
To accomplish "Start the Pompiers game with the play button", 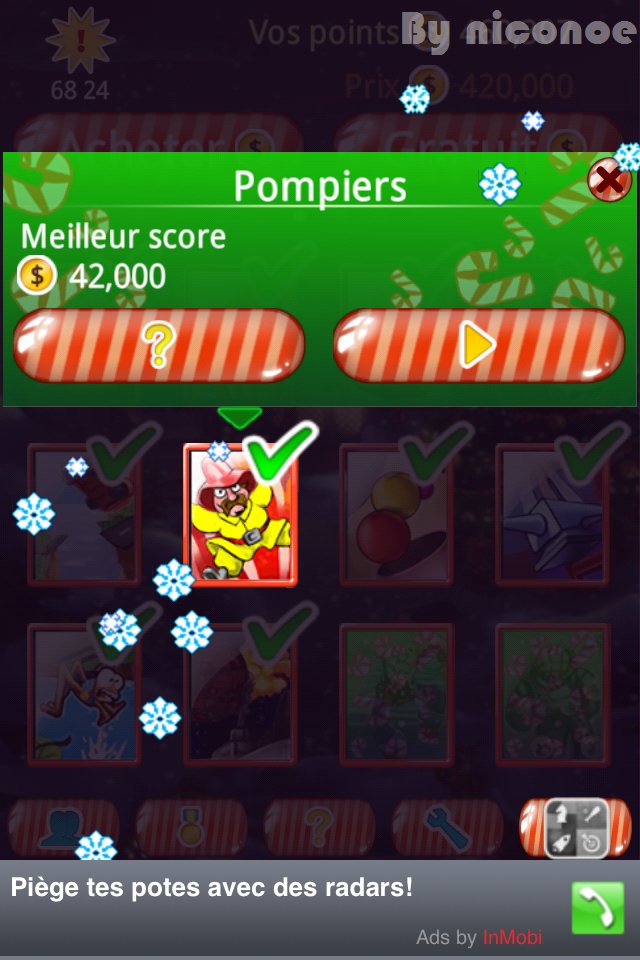I will coord(478,346).
